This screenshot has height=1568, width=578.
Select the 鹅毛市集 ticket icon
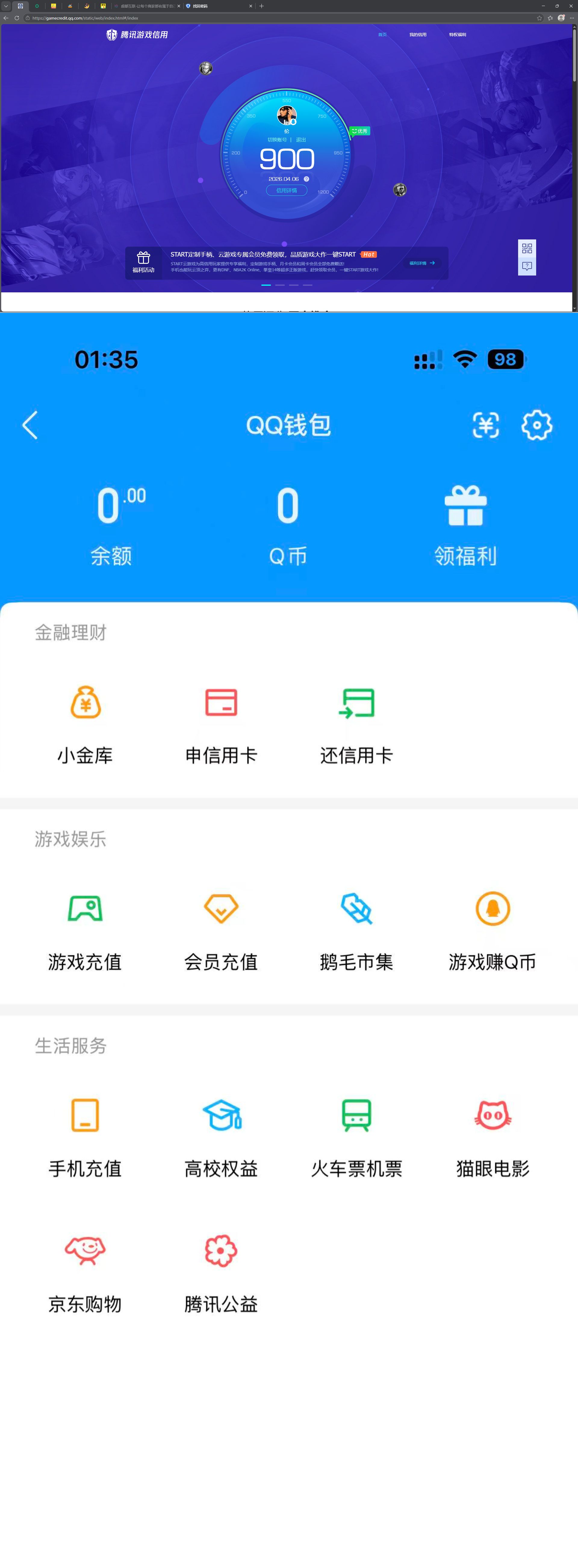[x=356, y=908]
